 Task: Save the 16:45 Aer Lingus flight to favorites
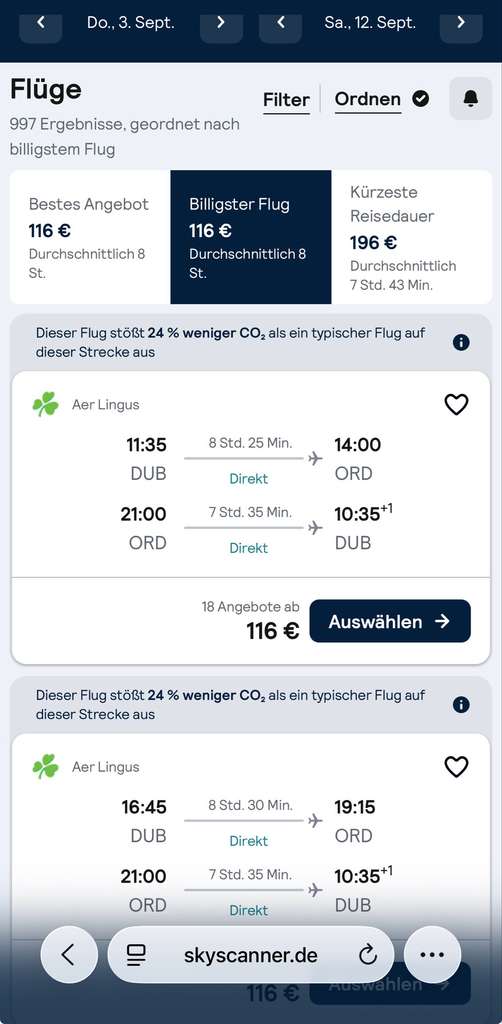point(456,767)
